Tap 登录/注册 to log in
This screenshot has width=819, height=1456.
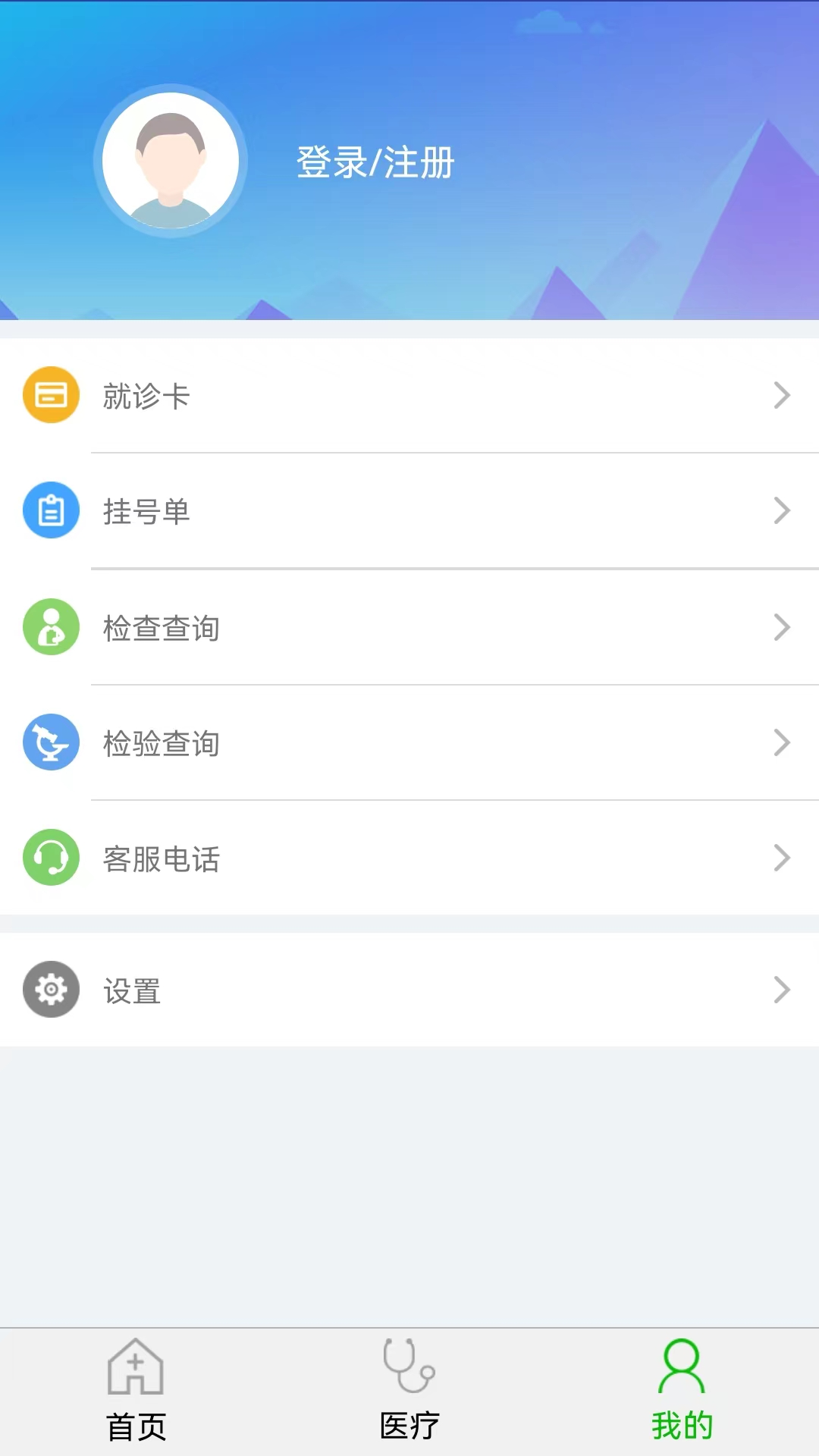pos(375,162)
